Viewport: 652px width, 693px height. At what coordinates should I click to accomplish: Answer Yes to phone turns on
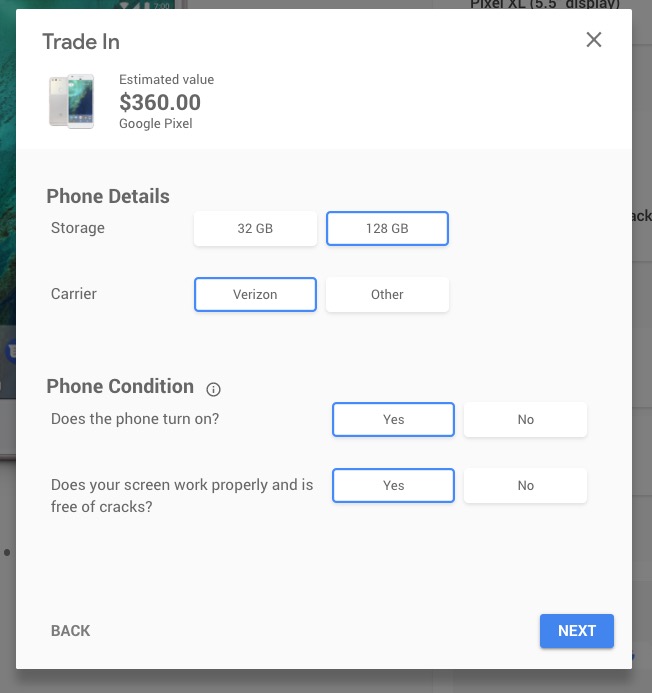393,419
